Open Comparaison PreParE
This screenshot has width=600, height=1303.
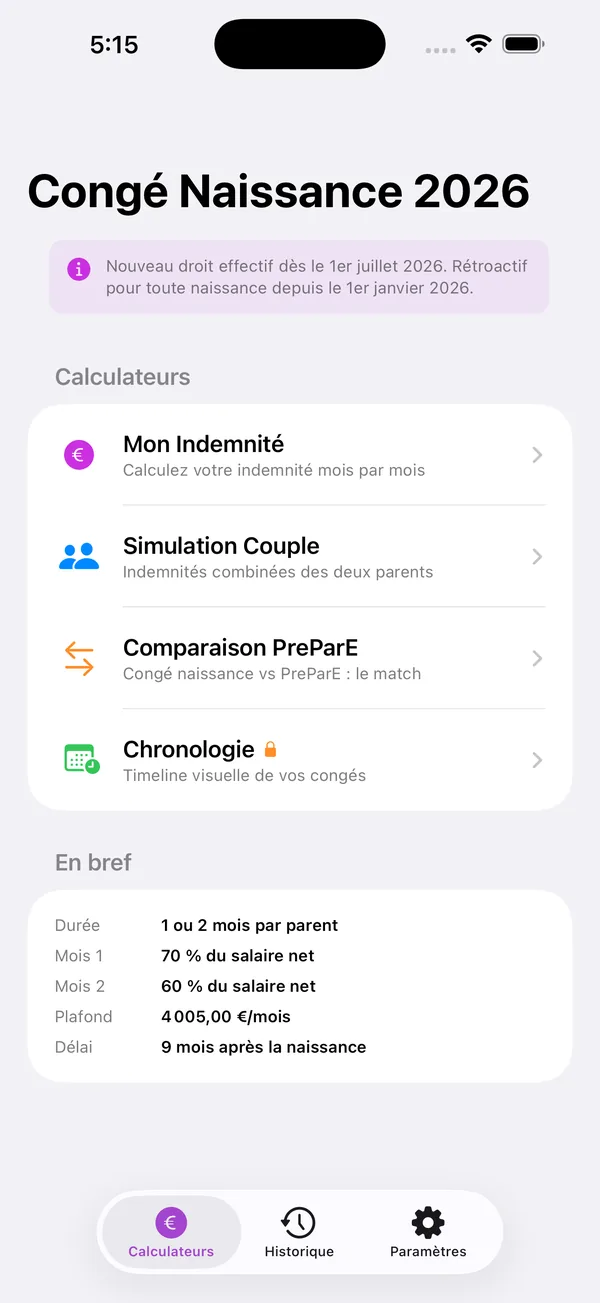click(300, 658)
